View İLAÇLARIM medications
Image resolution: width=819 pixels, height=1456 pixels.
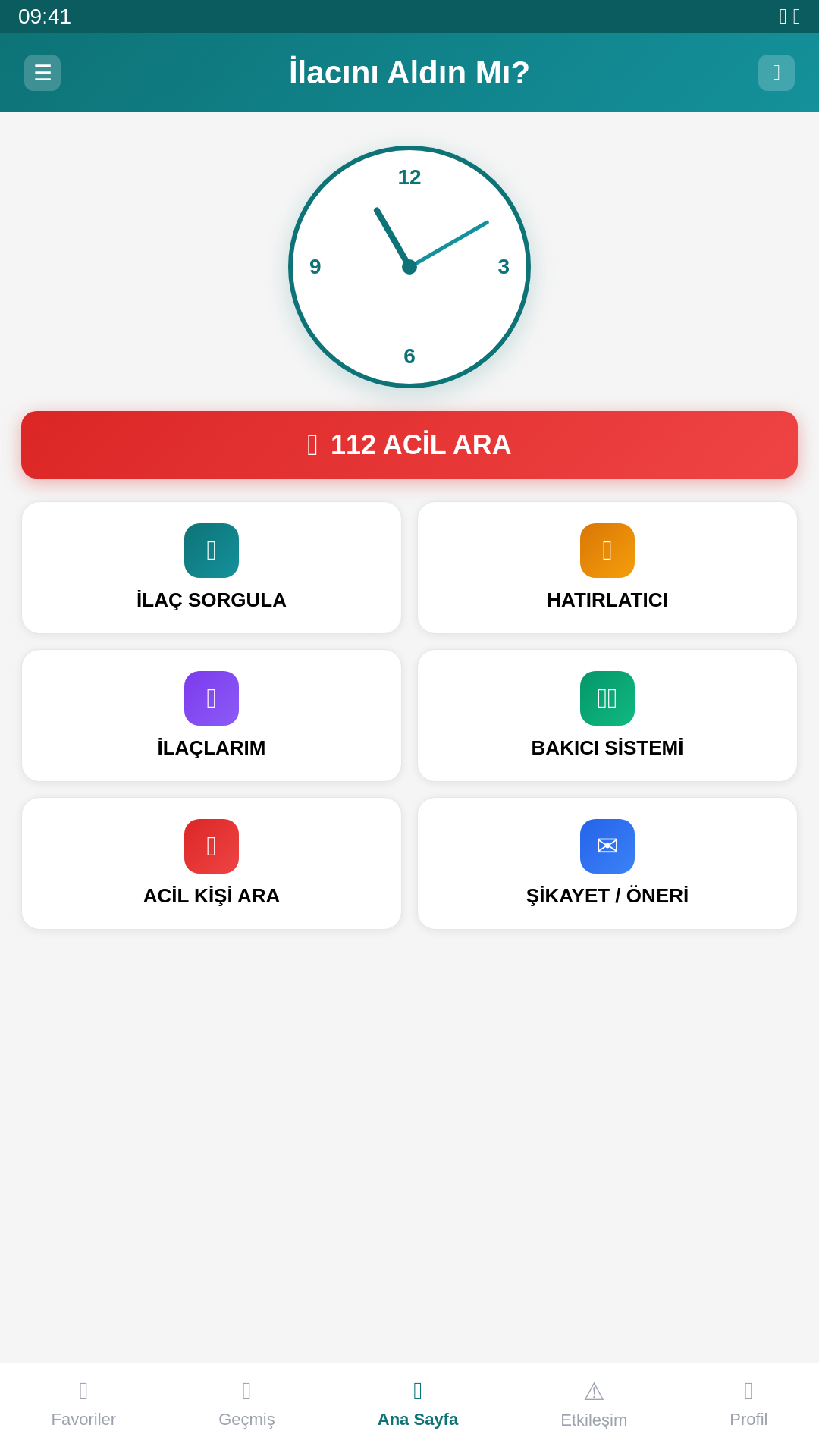click(x=212, y=715)
